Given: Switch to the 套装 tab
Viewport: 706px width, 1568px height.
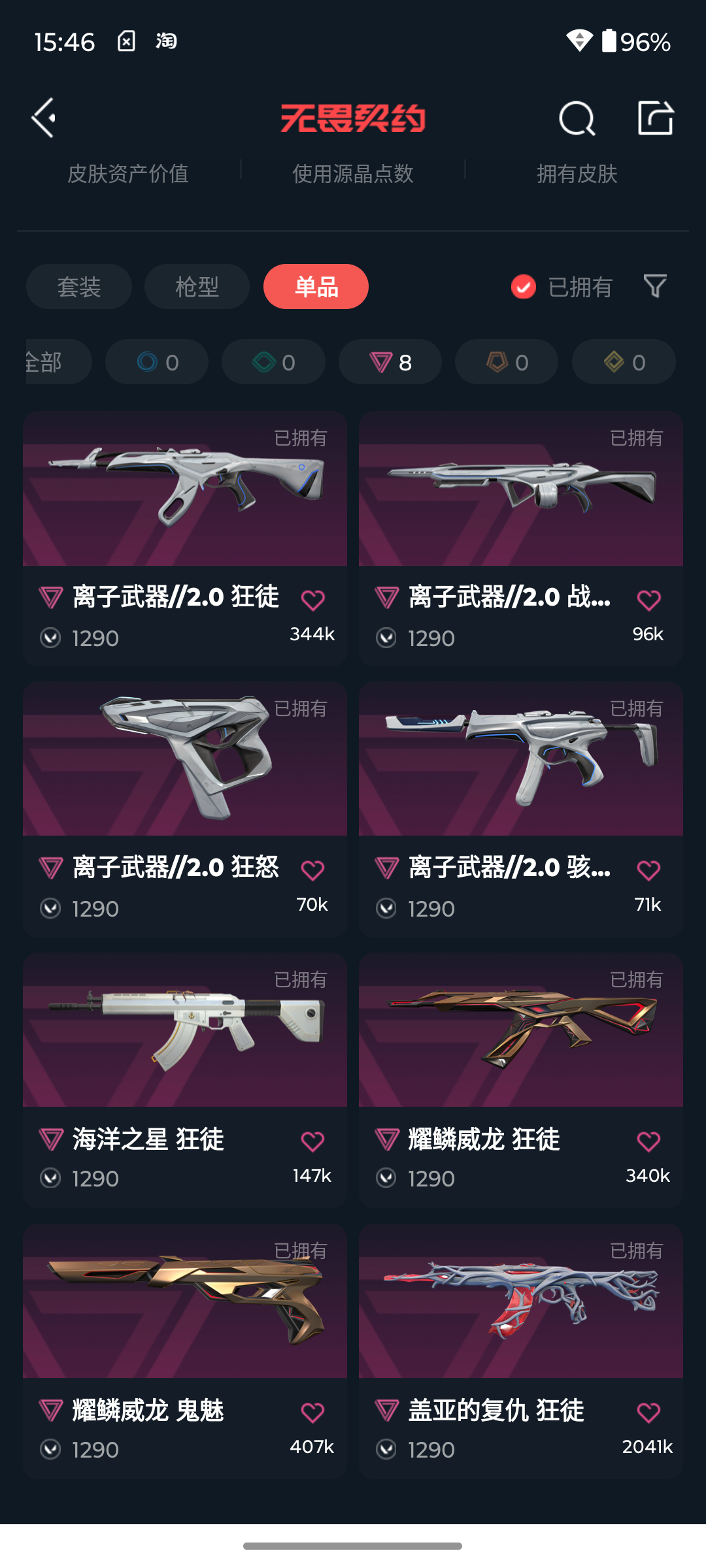Looking at the screenshot, I should click(79, 287).
